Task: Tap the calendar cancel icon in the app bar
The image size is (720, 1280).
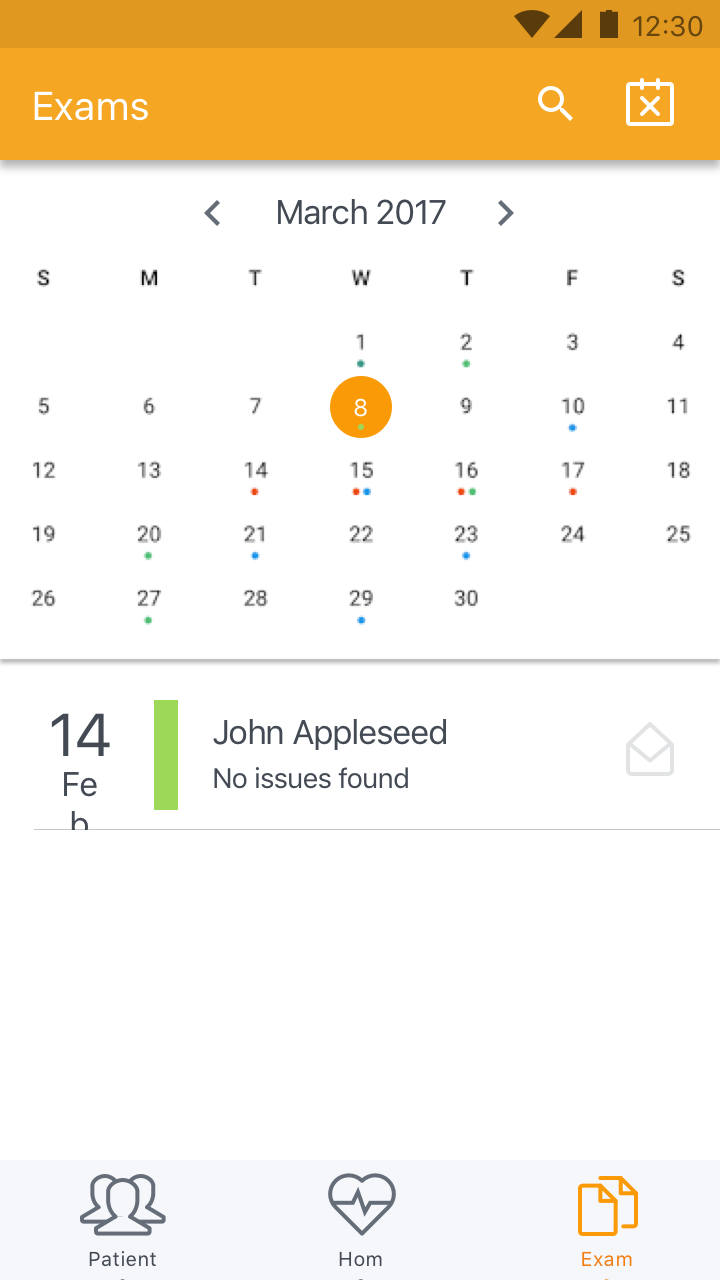Action: 650,104
